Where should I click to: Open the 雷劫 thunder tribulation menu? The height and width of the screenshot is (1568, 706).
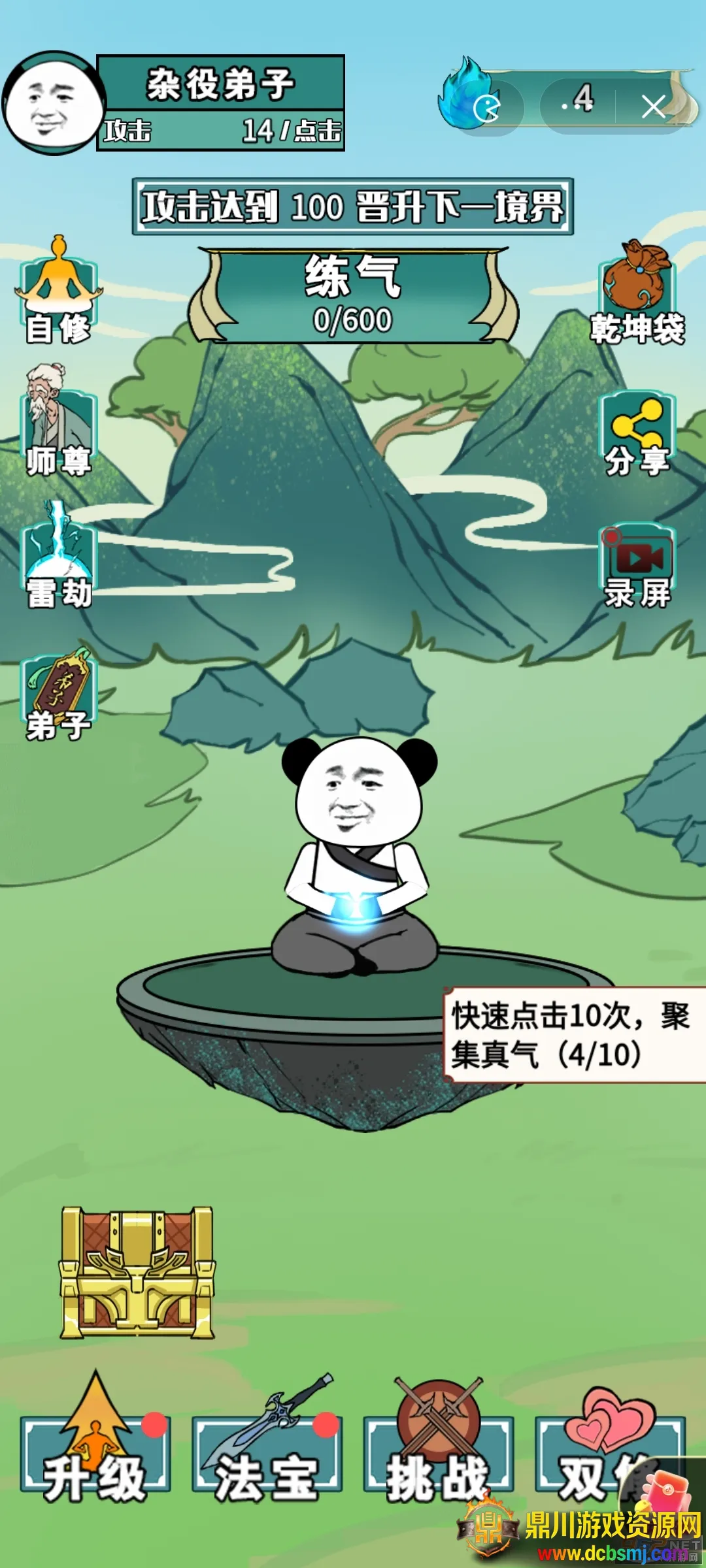59,557
